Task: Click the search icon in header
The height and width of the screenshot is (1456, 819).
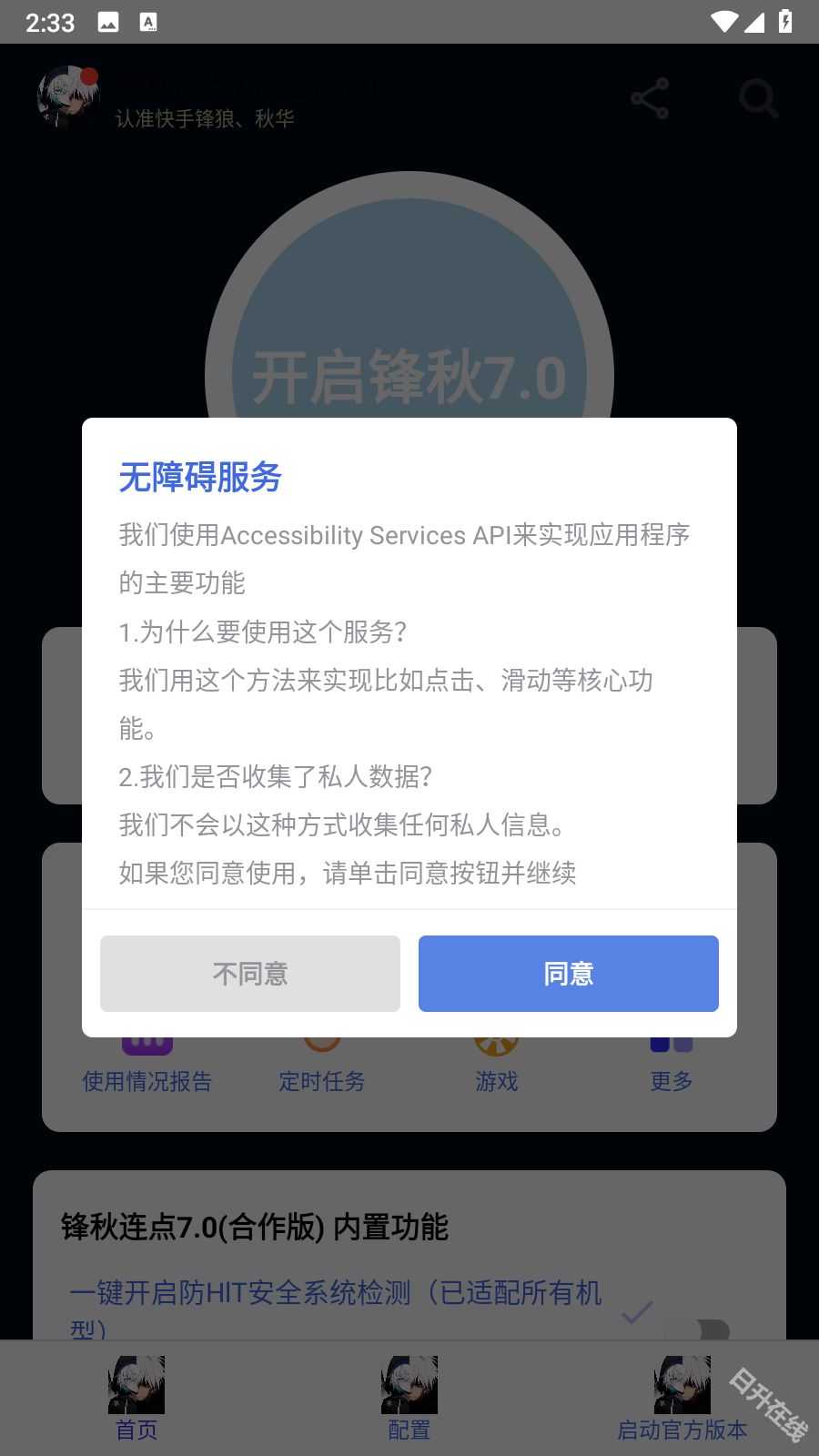Action: click(758, 98)
